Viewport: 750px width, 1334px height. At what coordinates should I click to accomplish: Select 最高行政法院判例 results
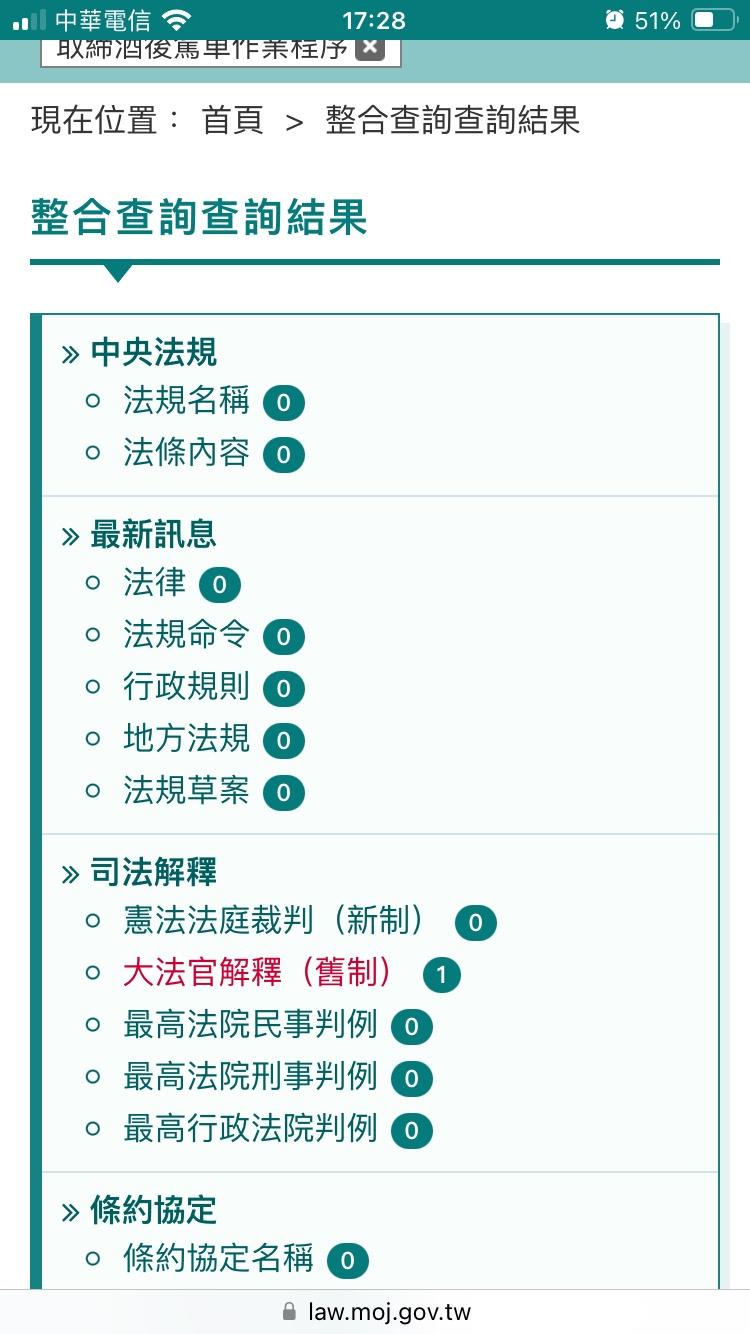point(250,1129)
